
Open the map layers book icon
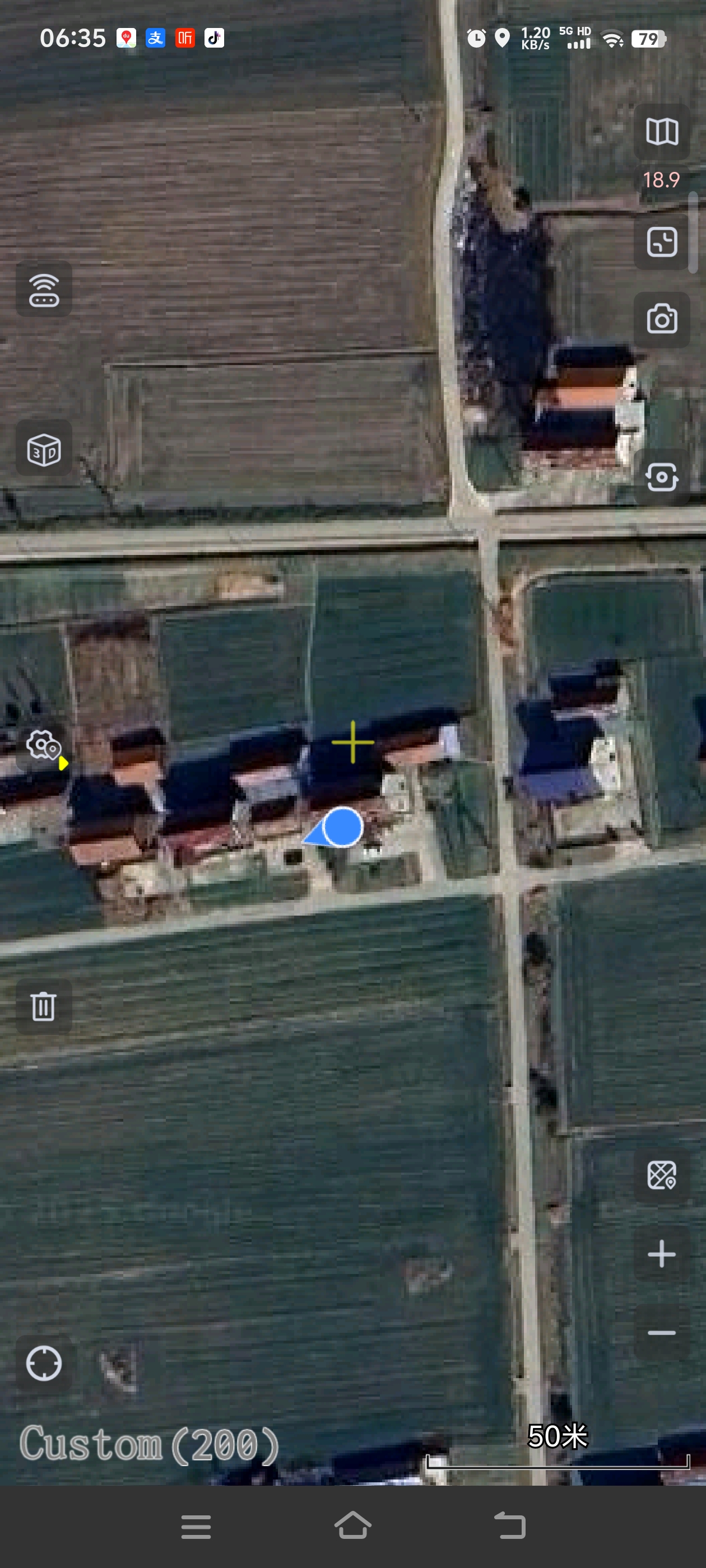click(662, 132)
